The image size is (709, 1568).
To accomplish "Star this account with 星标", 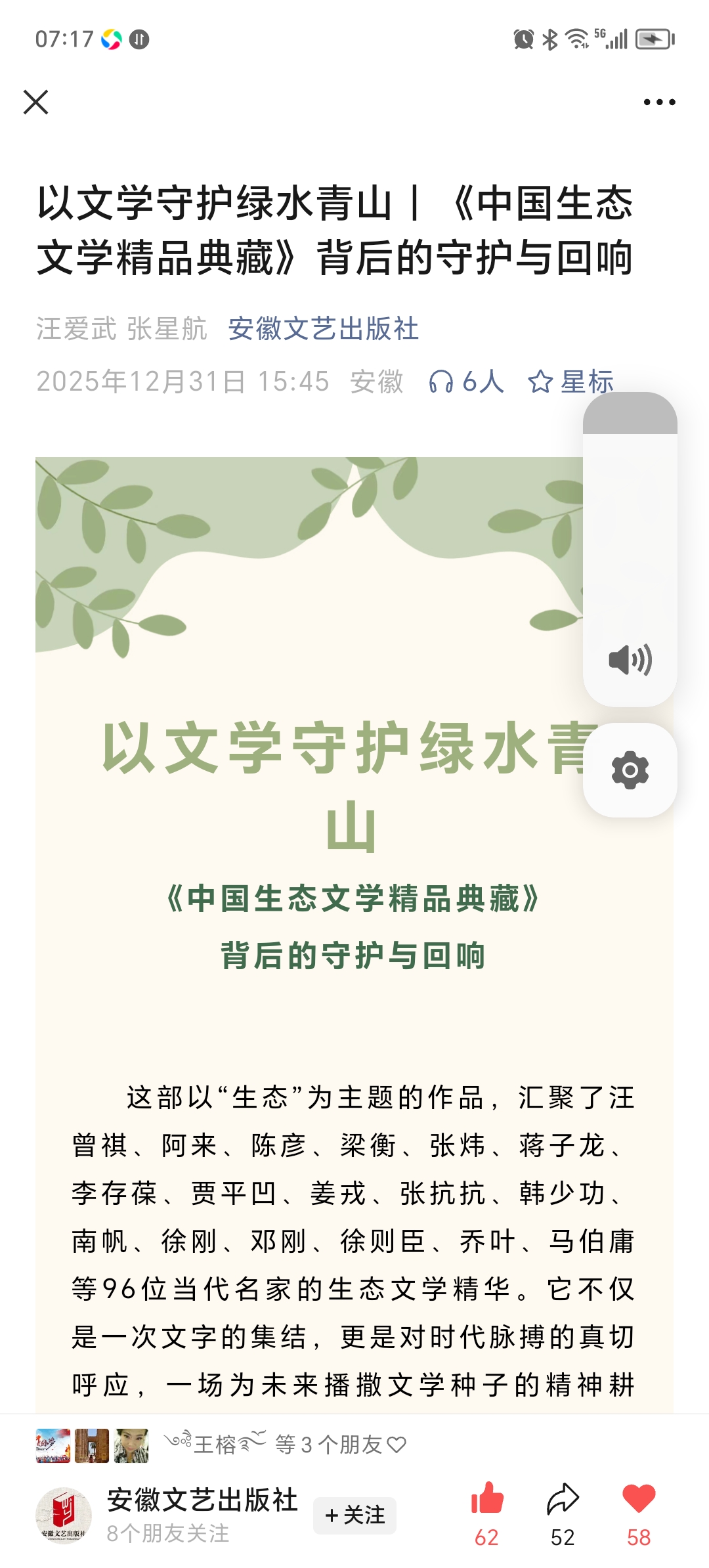I will [570, 381].
